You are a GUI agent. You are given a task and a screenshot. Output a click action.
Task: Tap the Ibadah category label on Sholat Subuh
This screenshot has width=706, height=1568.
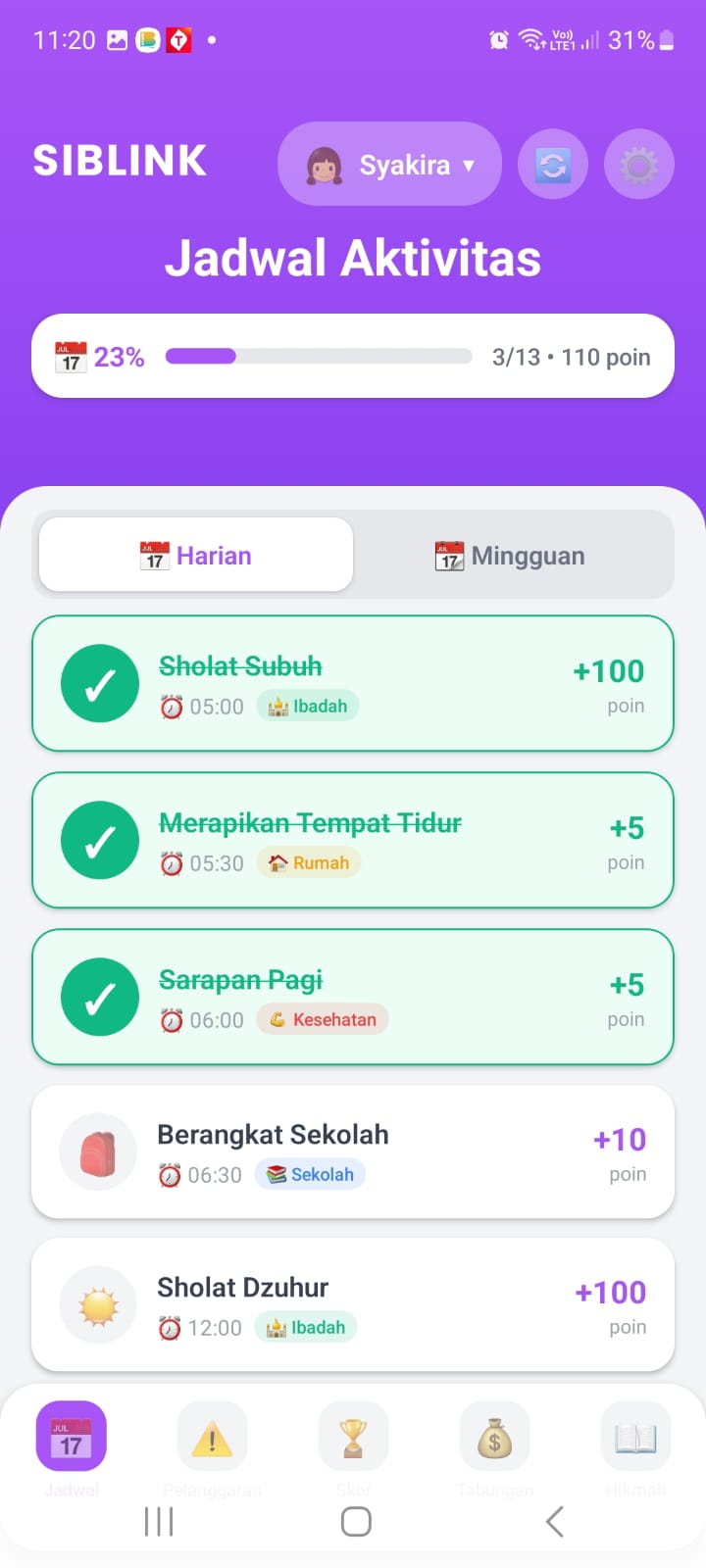[x=308, y=706]
